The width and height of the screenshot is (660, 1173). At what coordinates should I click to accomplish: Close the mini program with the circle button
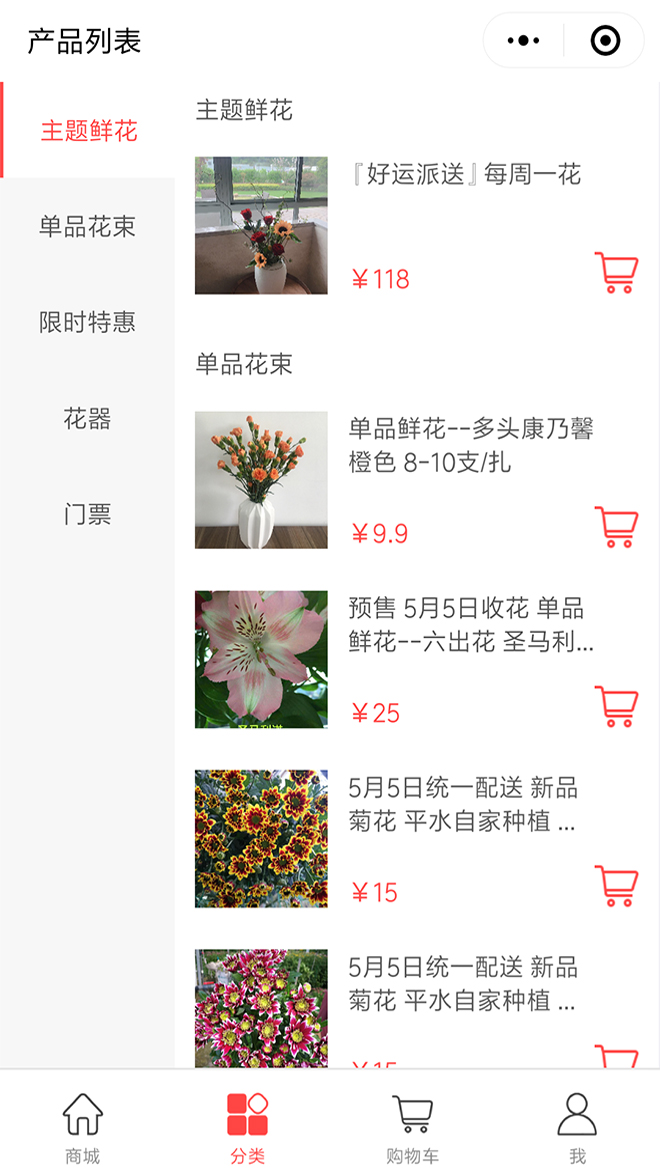click(x=605, y=41)
